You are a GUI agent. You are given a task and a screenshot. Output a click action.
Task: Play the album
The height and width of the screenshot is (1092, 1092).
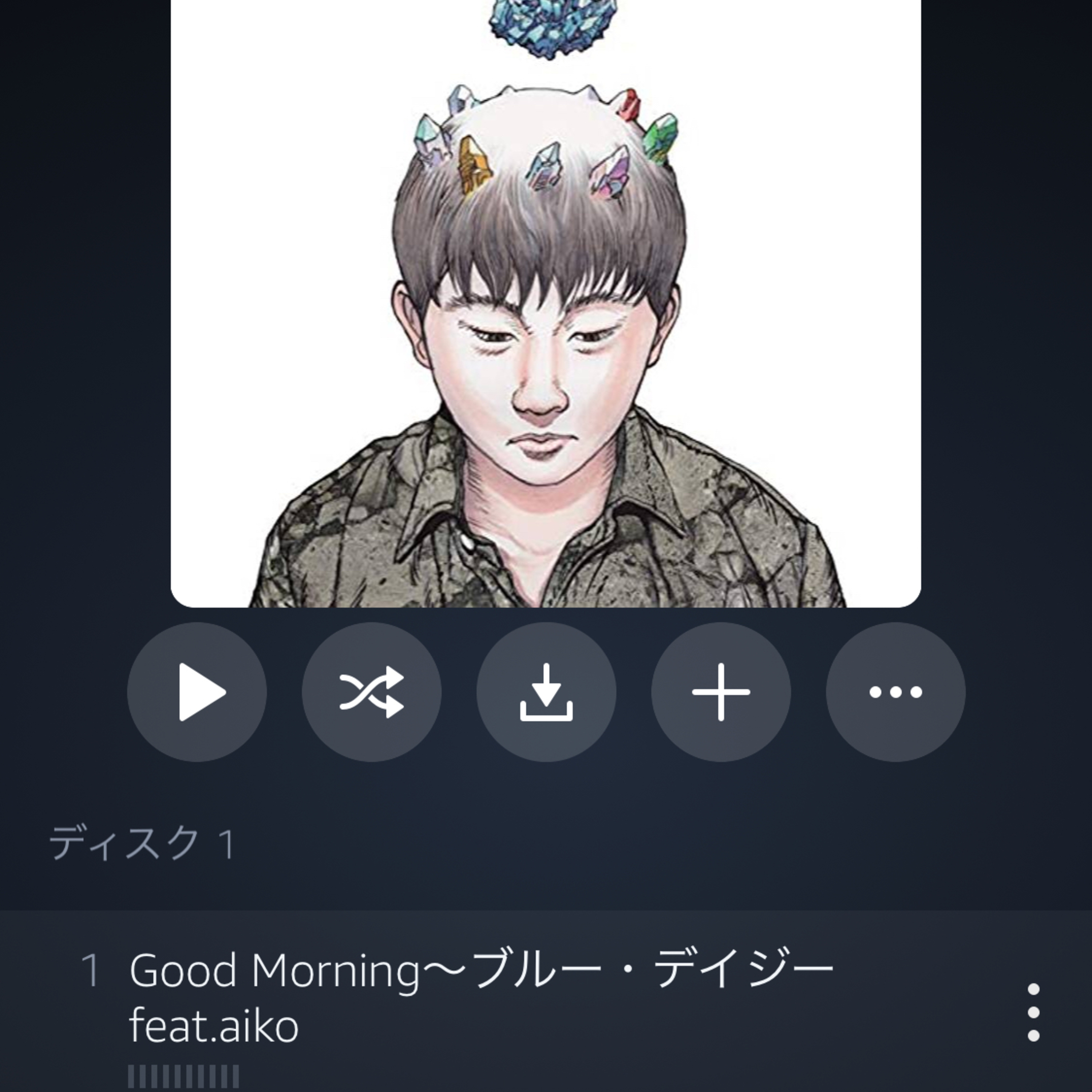pos(197,692)
